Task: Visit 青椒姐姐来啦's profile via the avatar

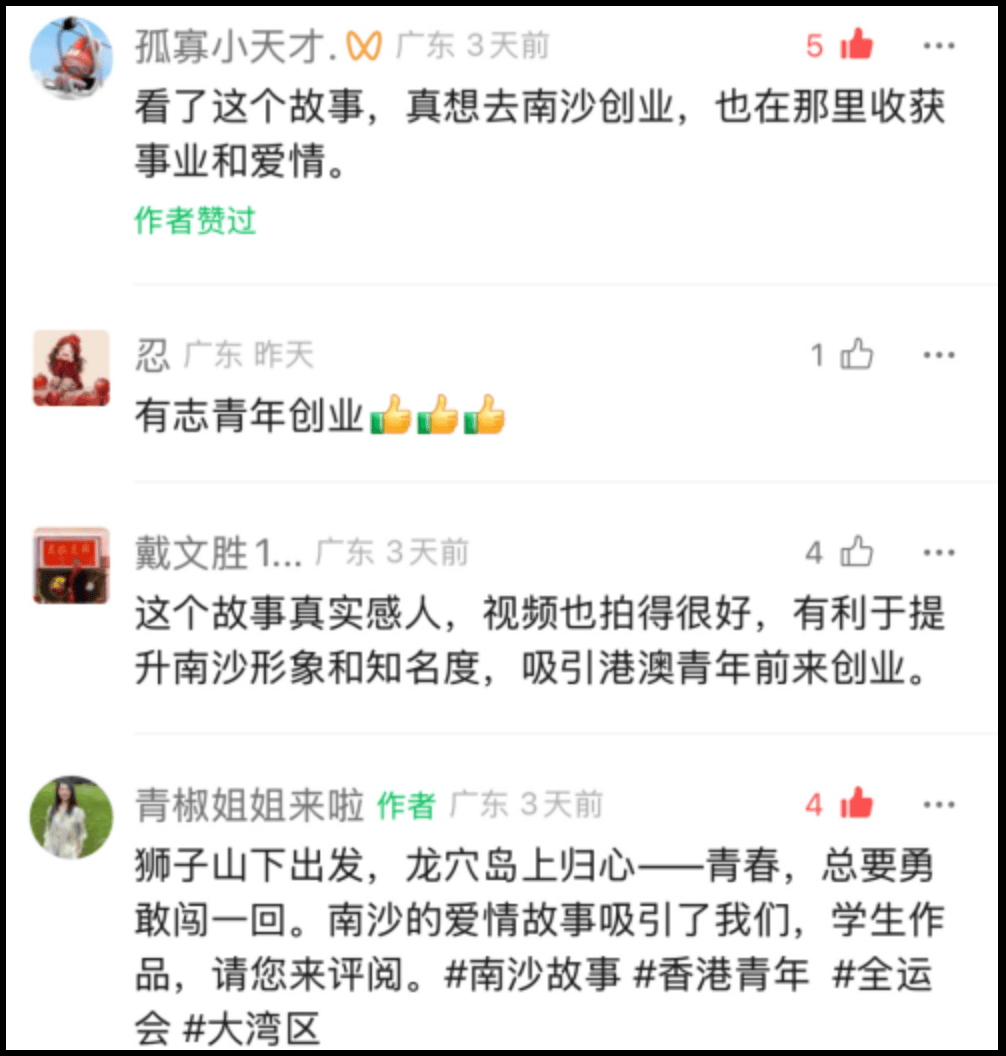Action: pyautogui.click(x=71, y=817)
